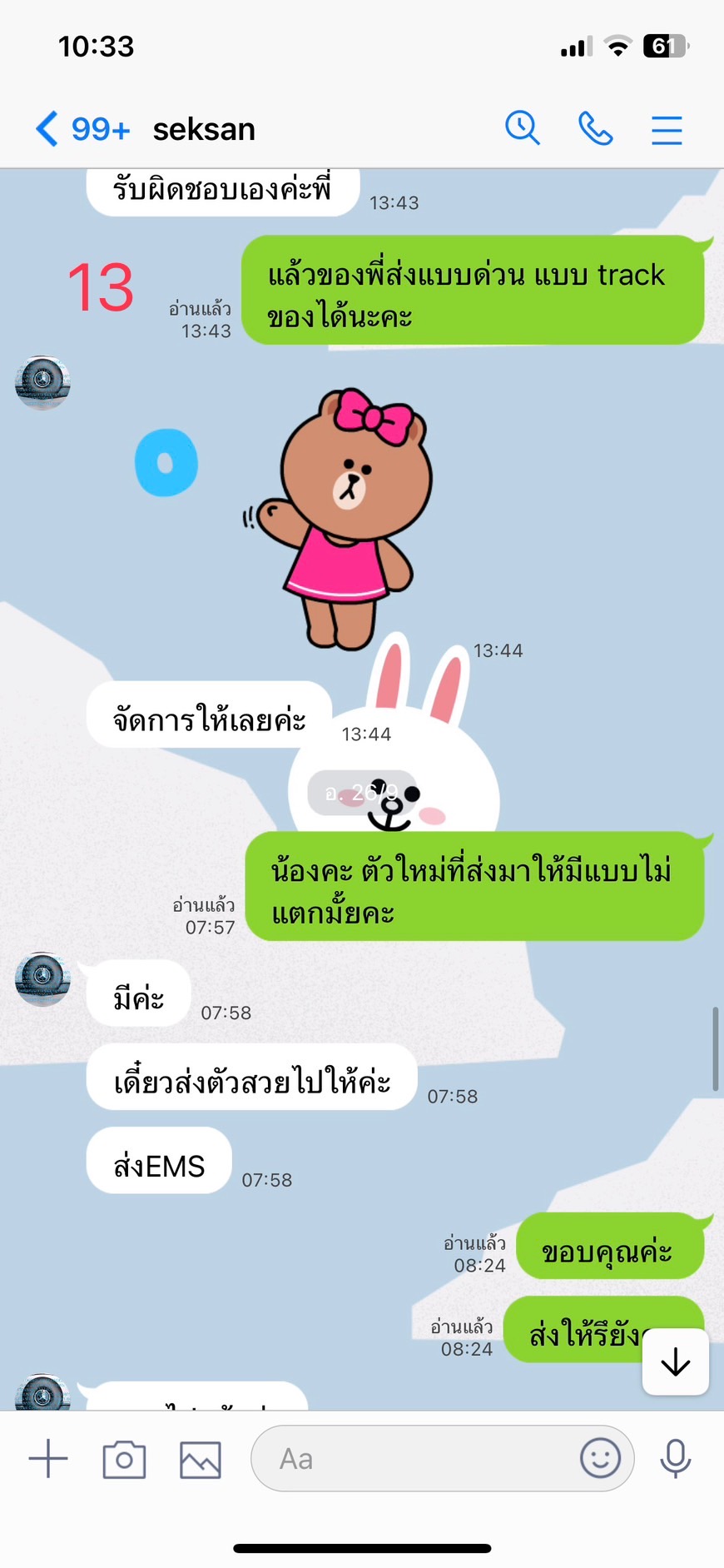Start a voice call with seksan
The width and height of the screenshot is (724, 1568).
(x=596, y=129)
